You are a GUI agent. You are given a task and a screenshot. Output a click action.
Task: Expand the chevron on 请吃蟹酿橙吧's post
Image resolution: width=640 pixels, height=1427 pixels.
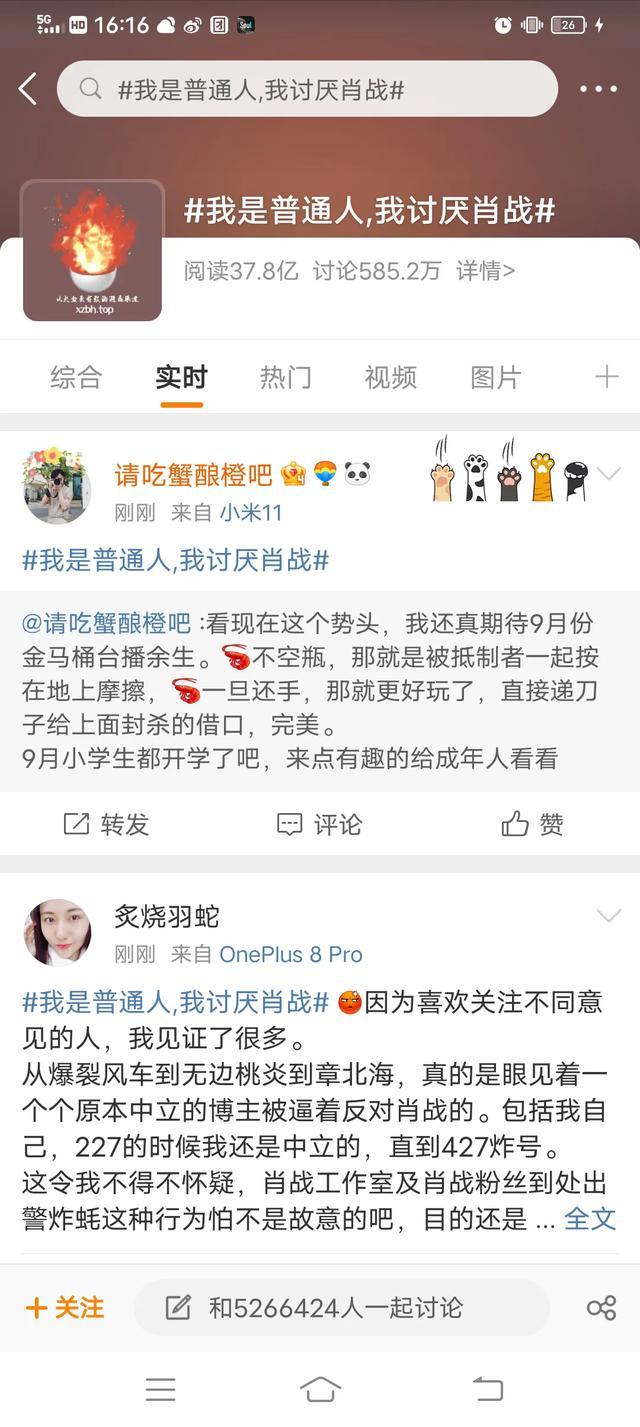tap(608, 473)
